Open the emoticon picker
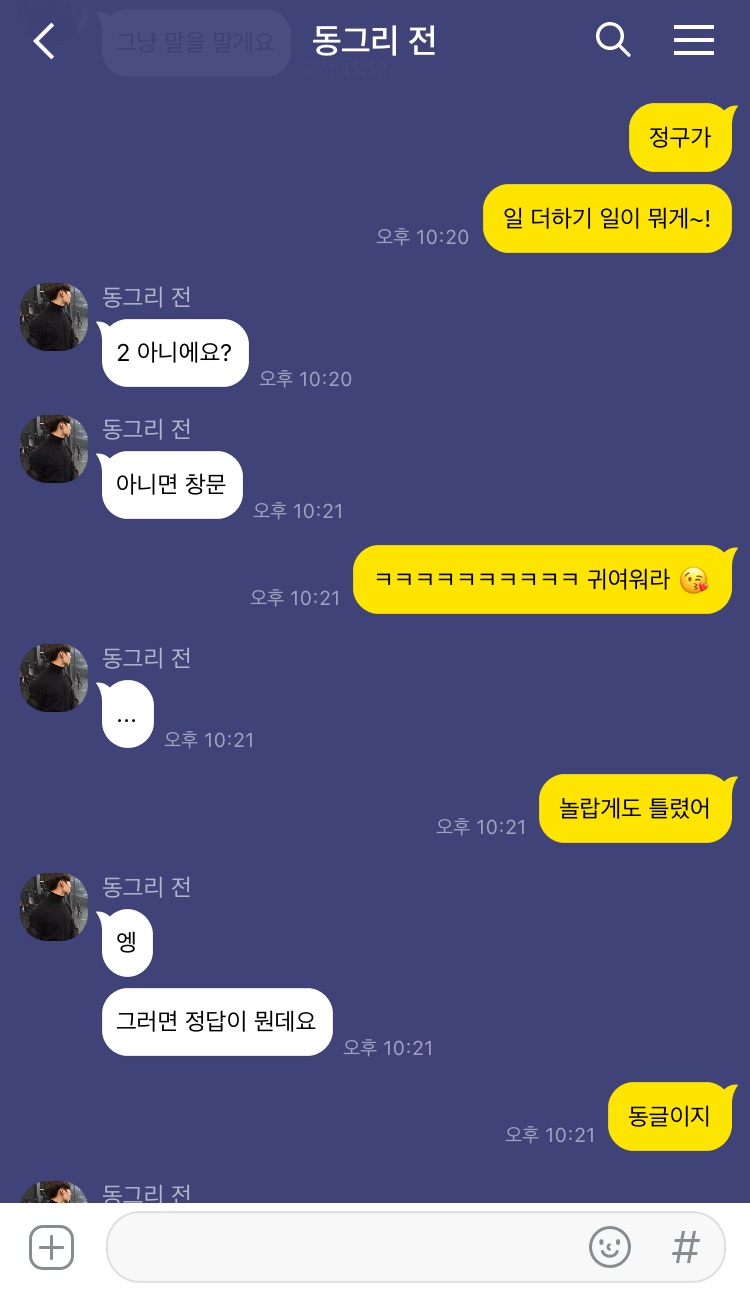The width and height of the screenshot is (750, 1290). pyautogui.click(x=609, y=1247)
